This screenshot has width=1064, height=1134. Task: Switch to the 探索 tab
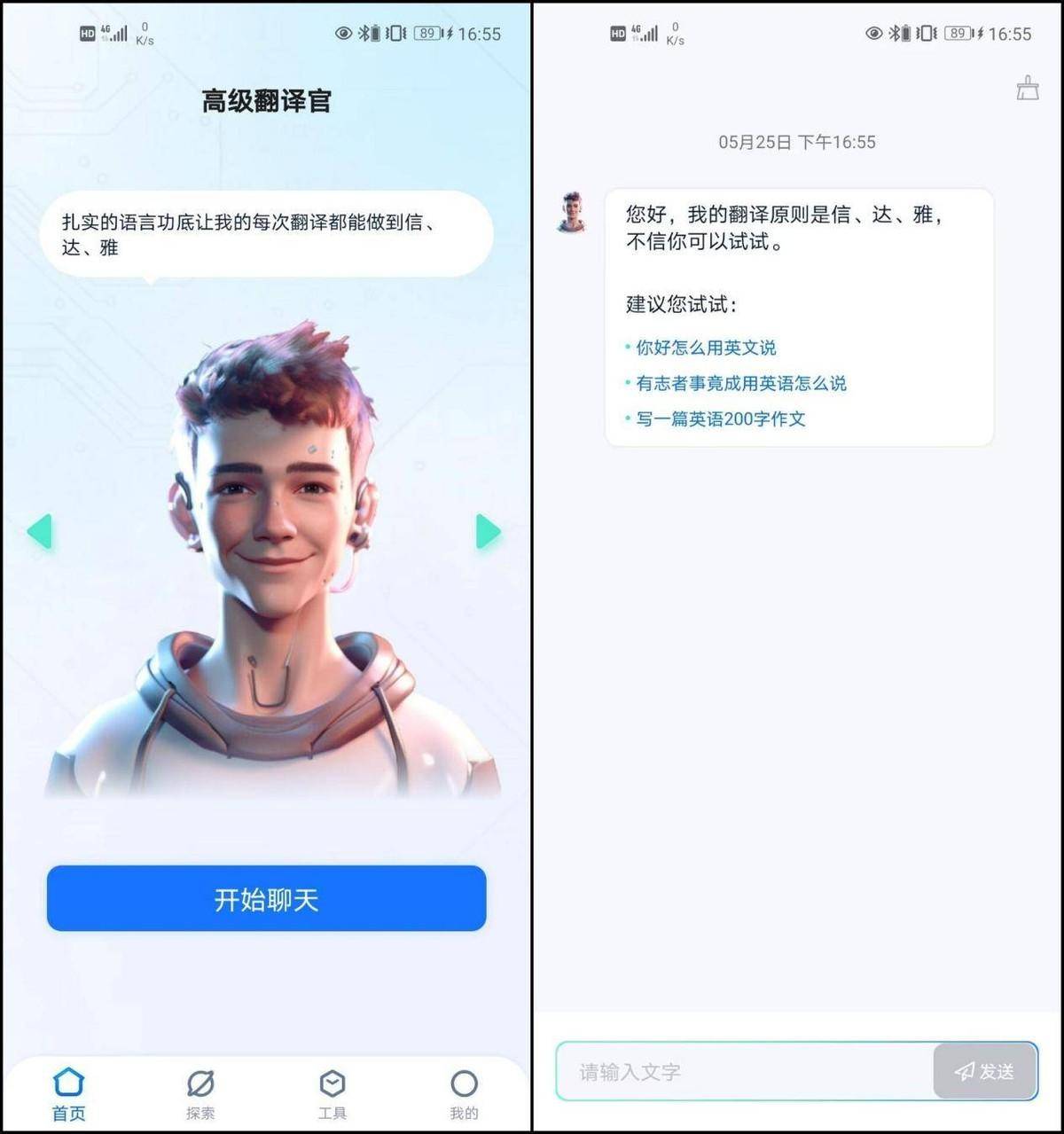200,1094
